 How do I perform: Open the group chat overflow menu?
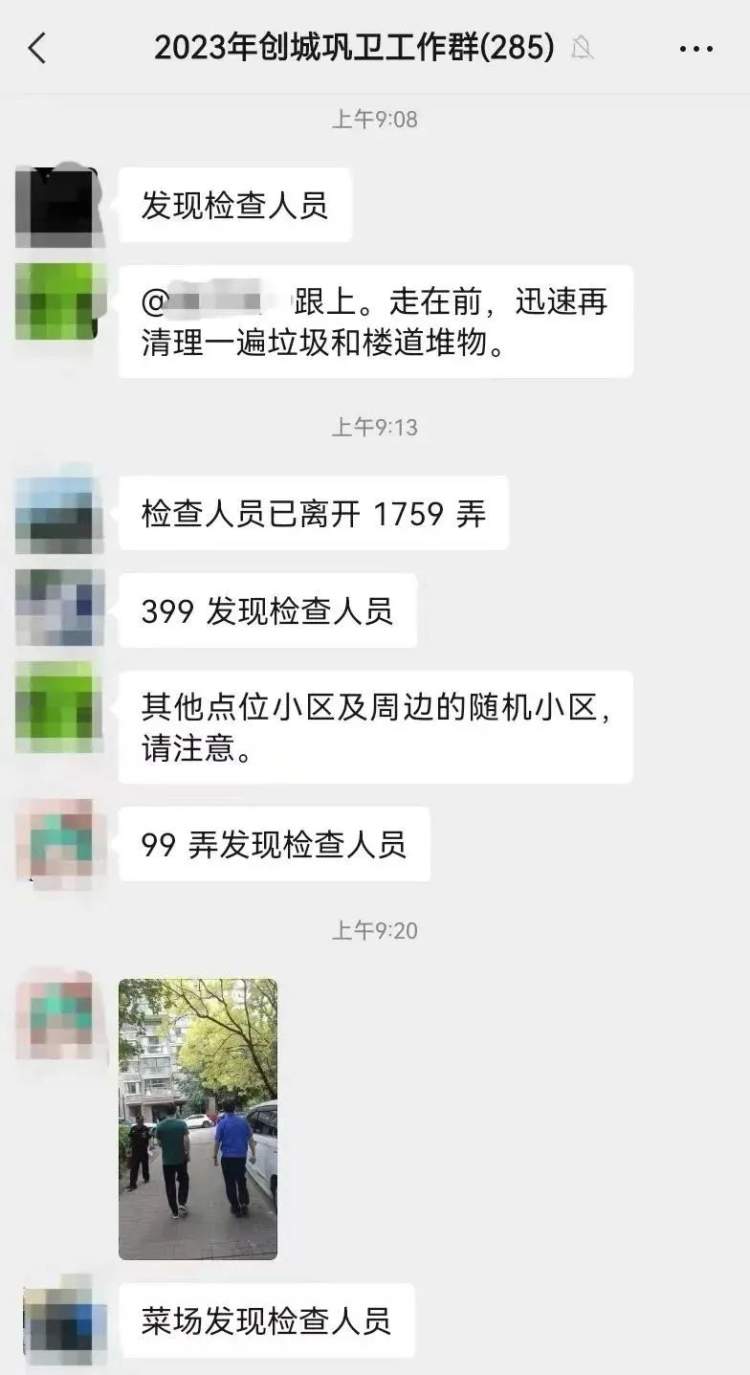pos(696,47)
